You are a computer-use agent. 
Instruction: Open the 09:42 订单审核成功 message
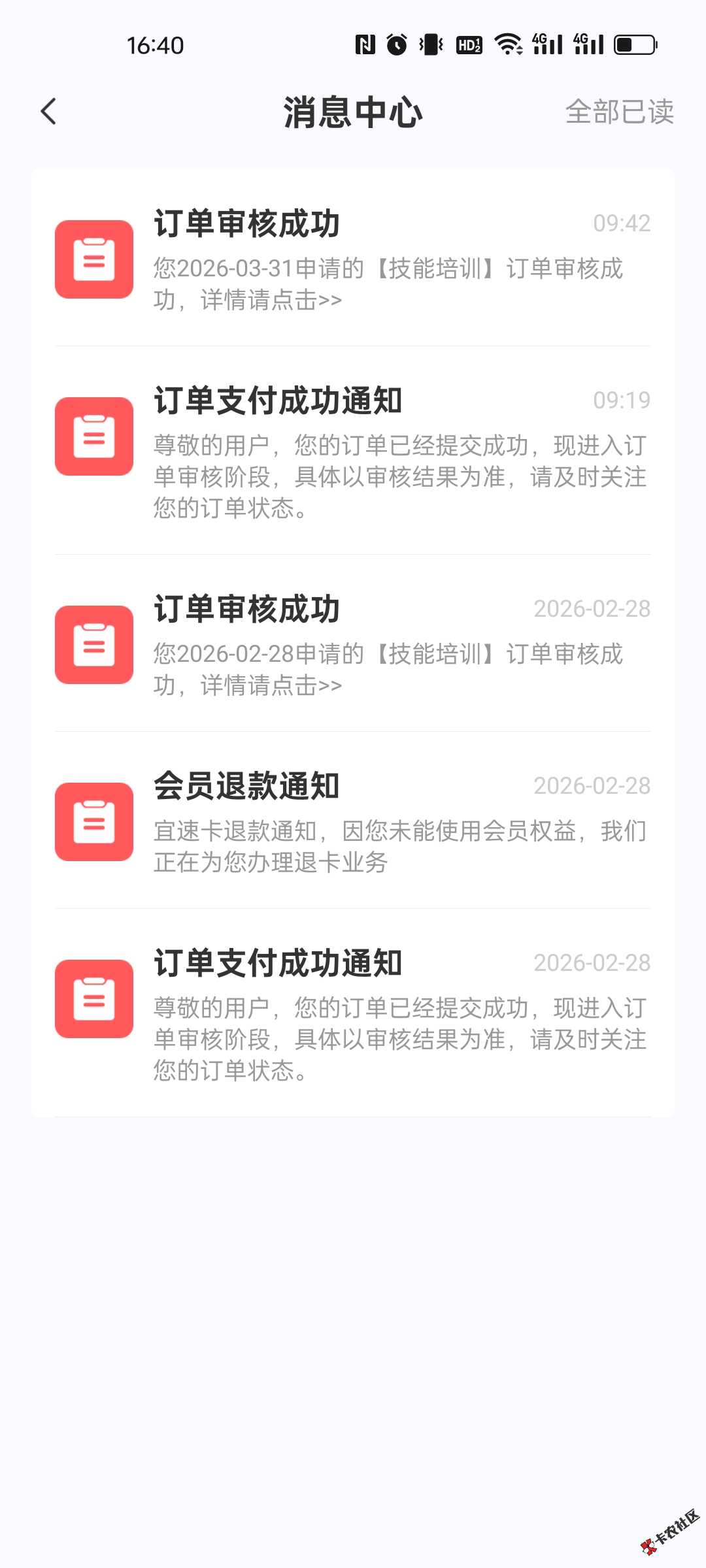[353, 259]
